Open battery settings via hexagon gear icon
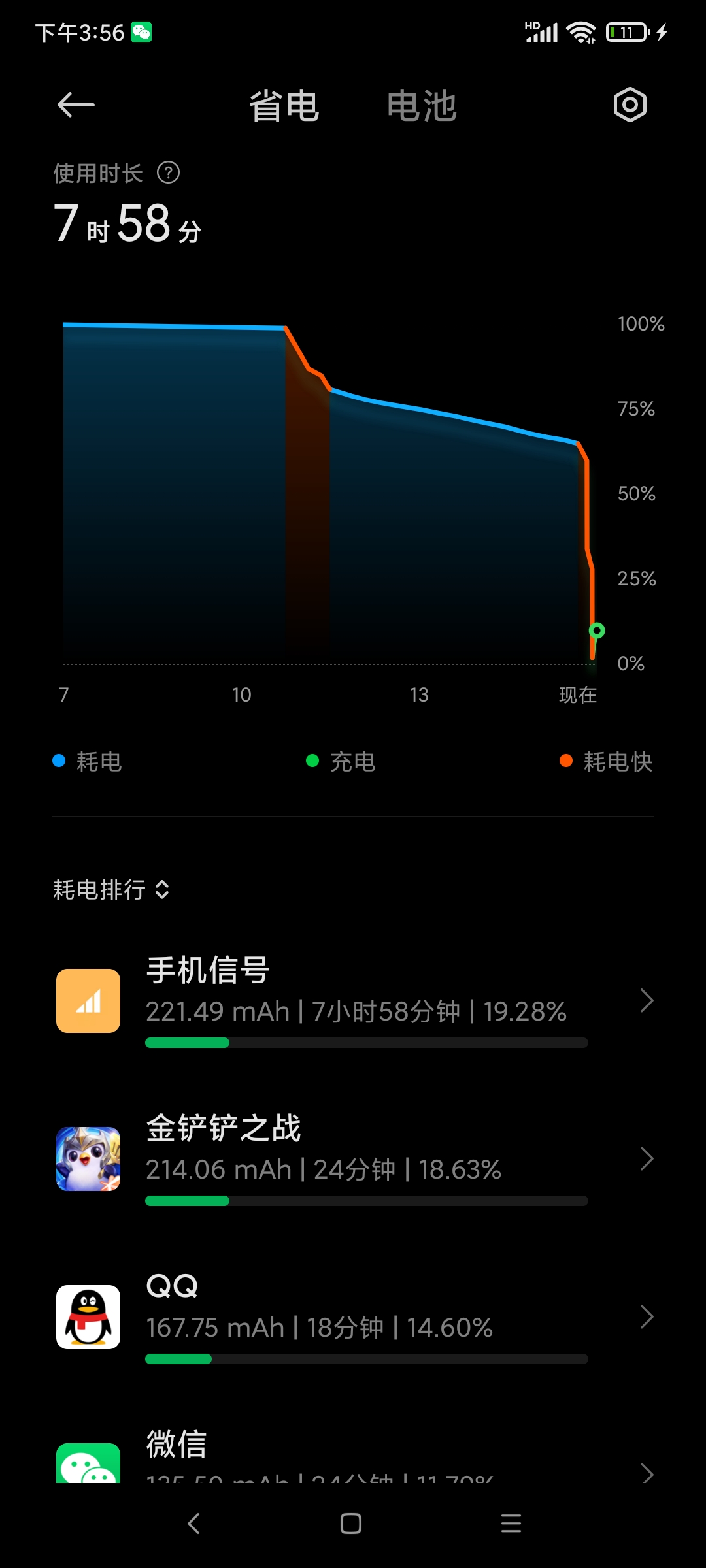The height and width of the screenshot is (1568, 706). [x=630, y=105]
